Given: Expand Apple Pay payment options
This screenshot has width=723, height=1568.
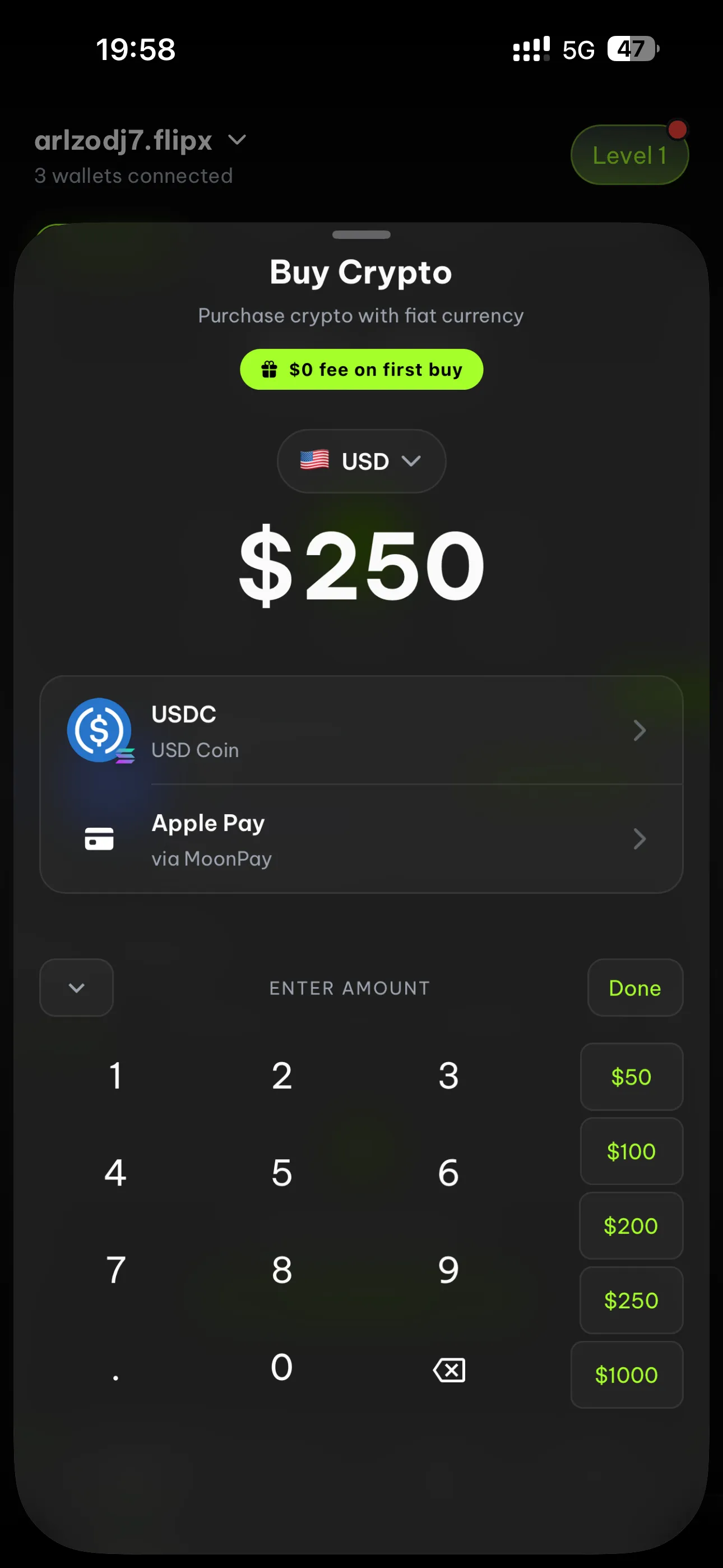Looking at the screenshot, I should click(639, 839).
